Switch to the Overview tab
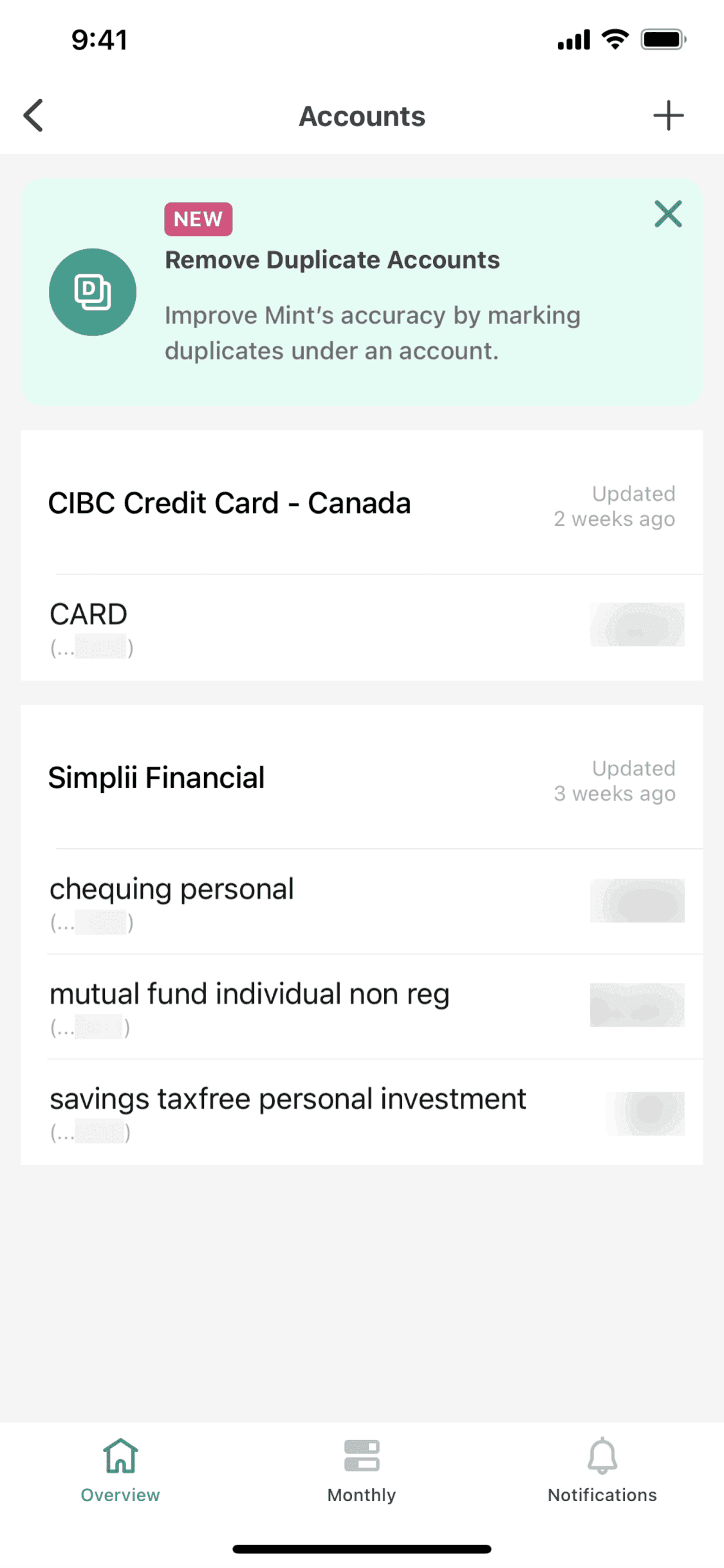 120,1469
